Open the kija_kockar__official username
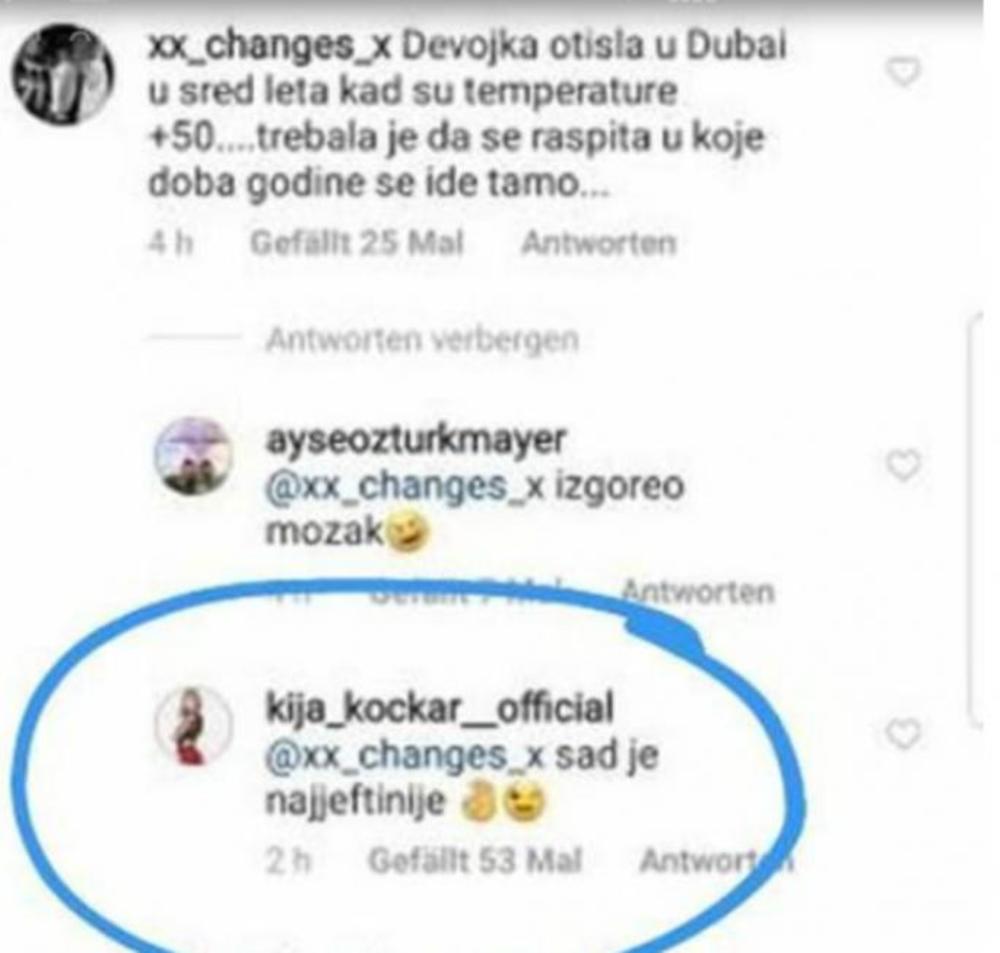 434,709
